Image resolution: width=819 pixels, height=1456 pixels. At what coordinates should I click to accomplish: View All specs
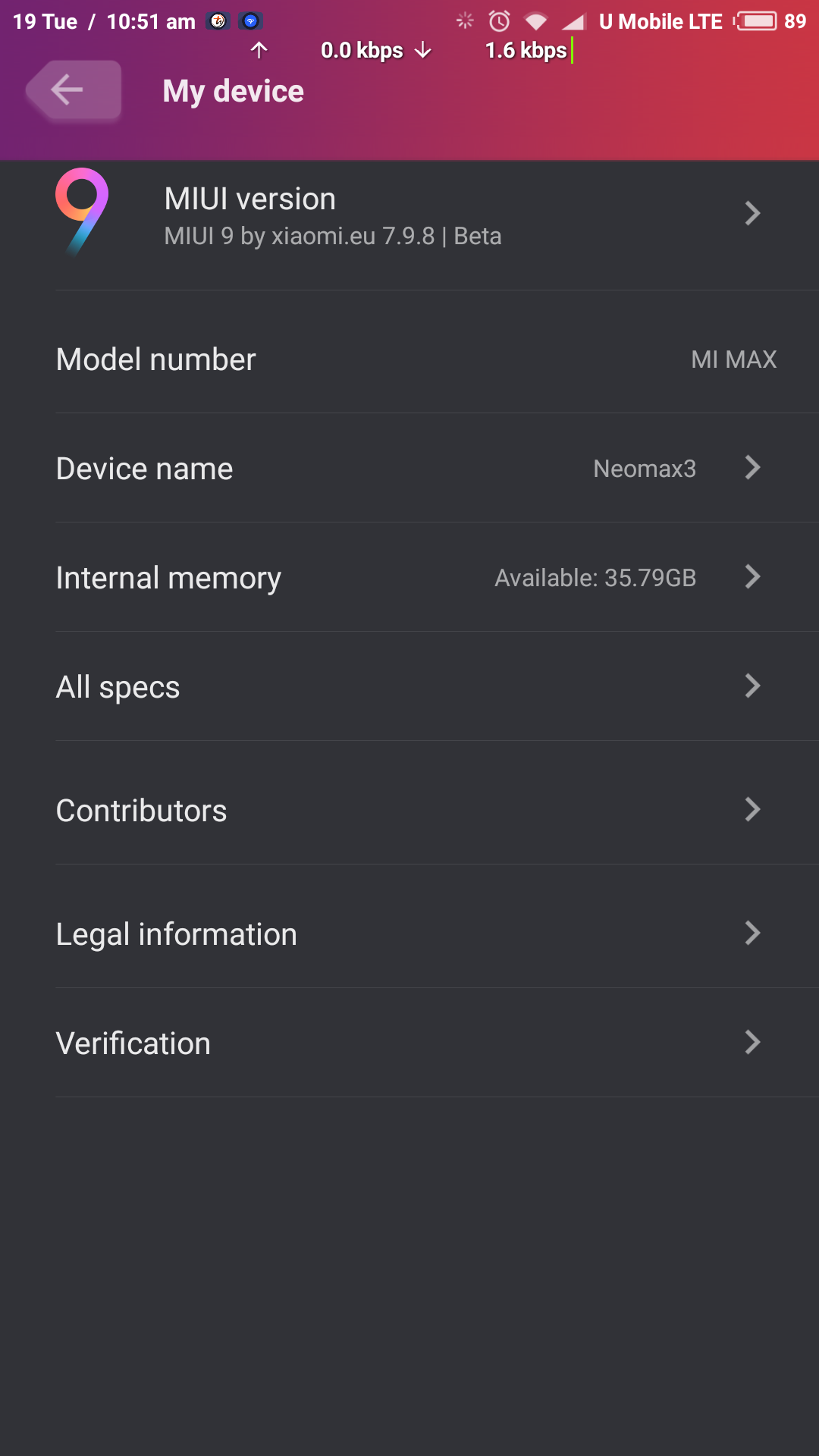pos(409,686)
